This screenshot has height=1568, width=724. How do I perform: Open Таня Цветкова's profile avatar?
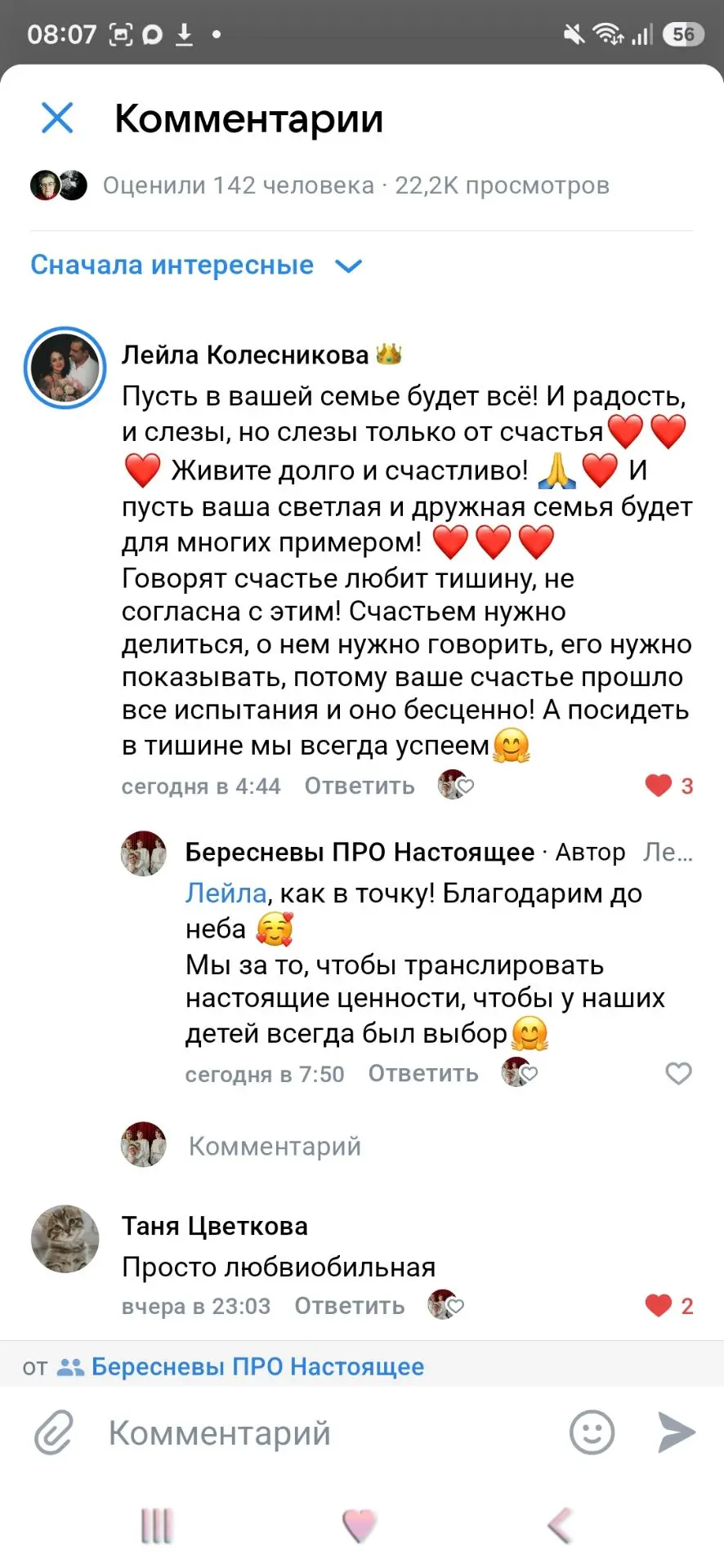pos(65,1239)
